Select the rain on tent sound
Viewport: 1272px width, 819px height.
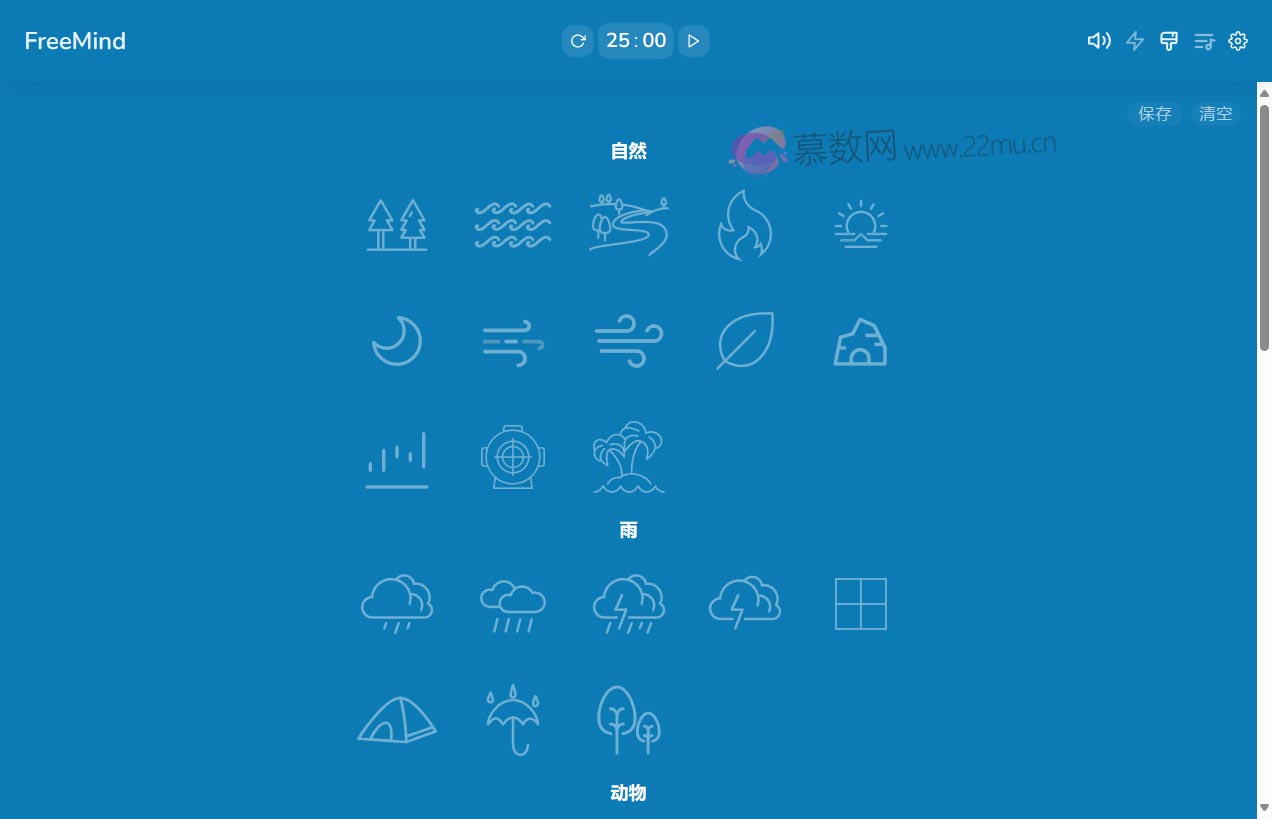(397, 720)
